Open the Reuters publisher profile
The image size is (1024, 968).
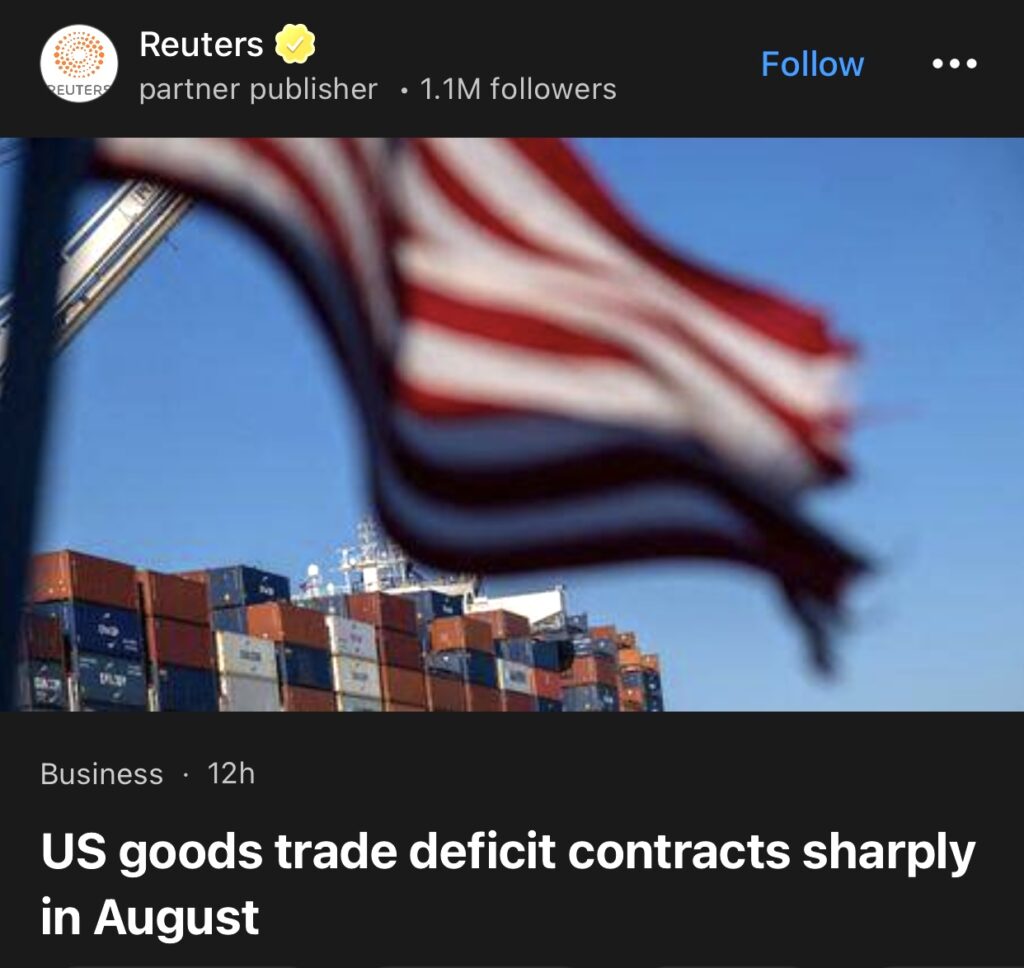click(x=201, y=45)
